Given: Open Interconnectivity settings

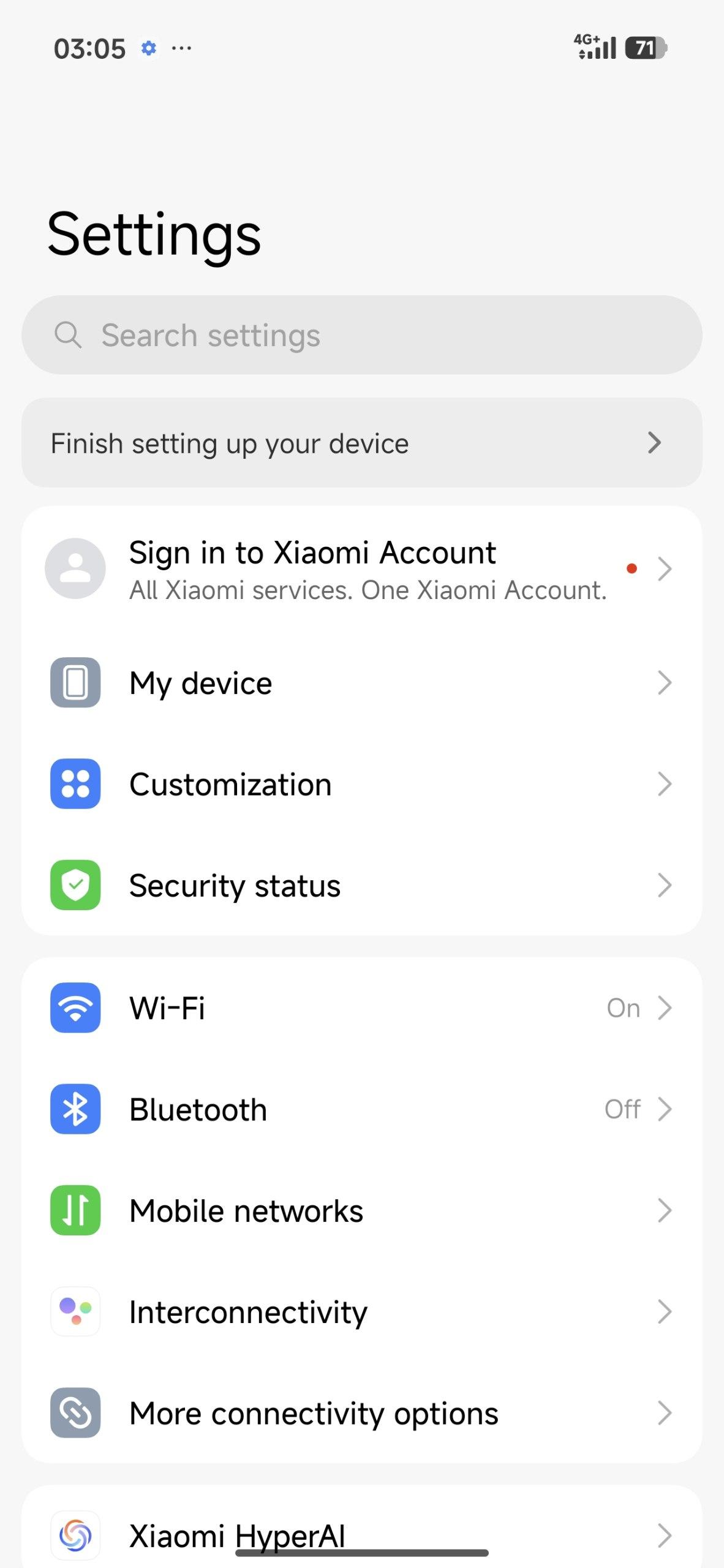Looking at the screenshot, I should (x=361, y=1312).
